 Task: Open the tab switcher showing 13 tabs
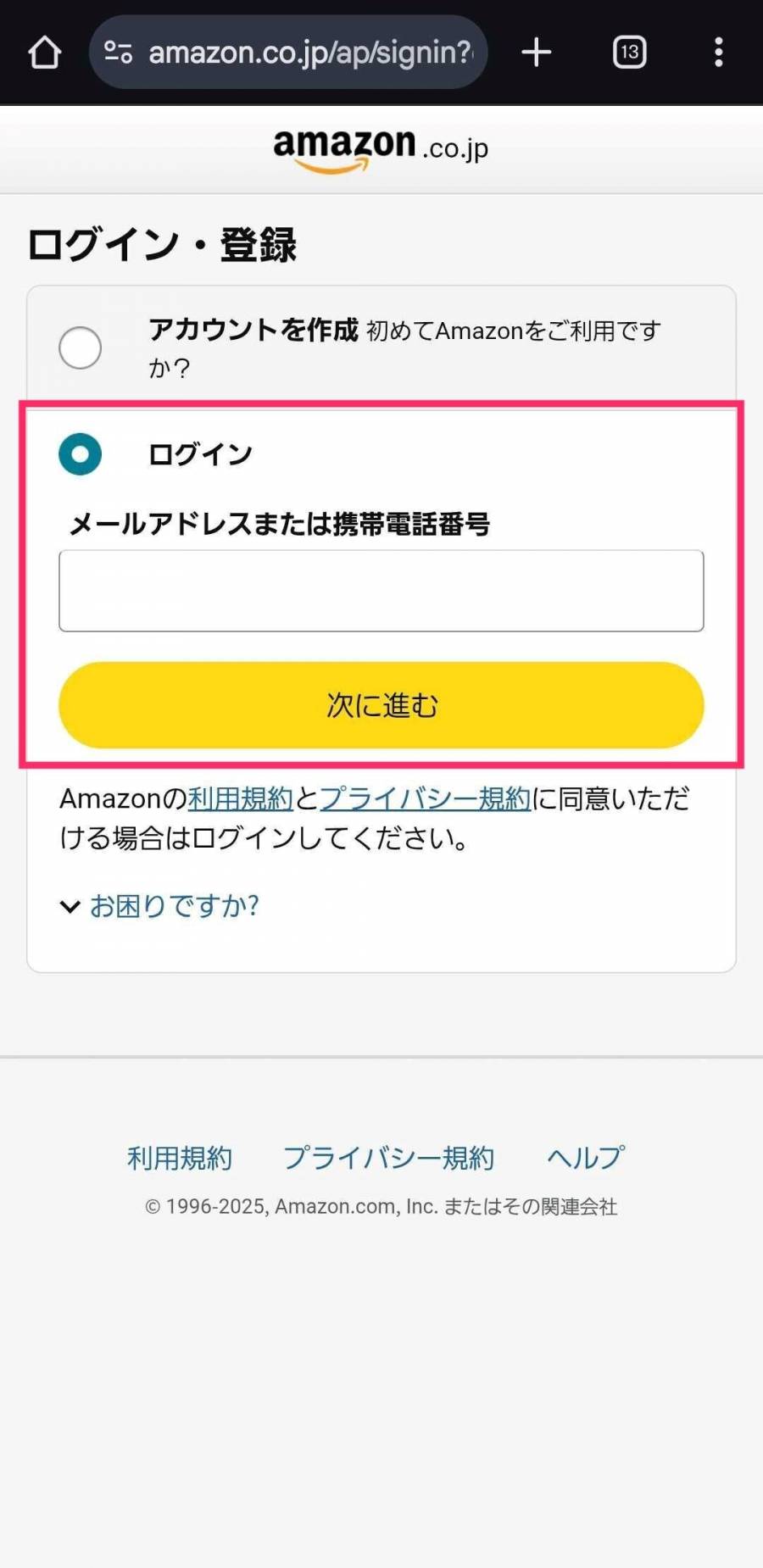628,52
